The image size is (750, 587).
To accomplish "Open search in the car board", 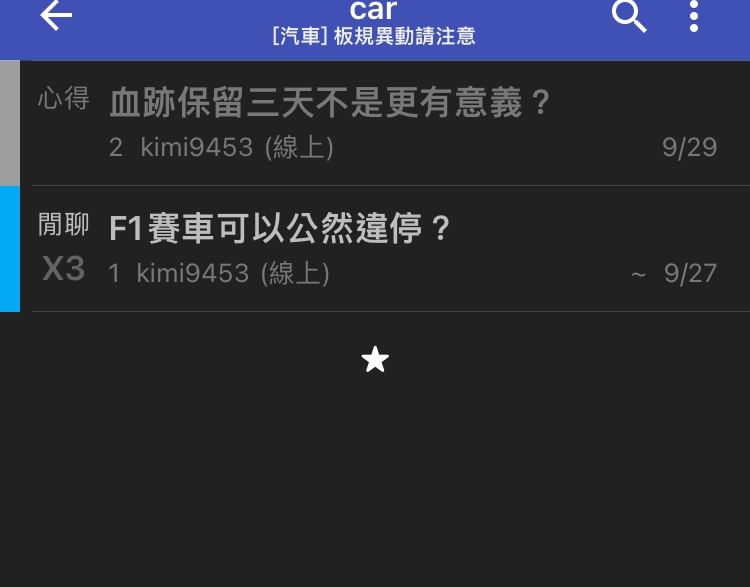I will [629, 17].
